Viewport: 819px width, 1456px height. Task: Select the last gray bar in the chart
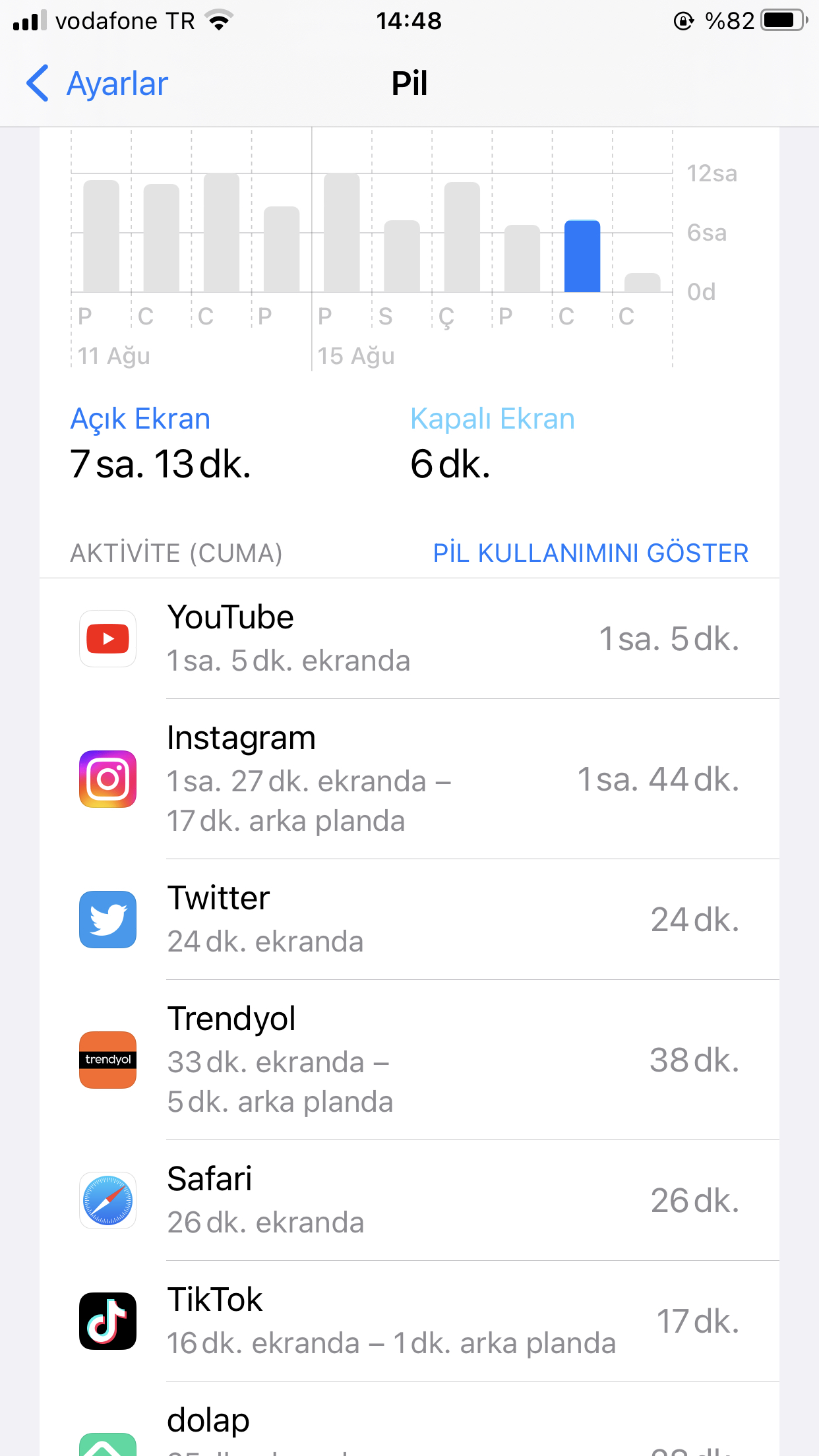coord(642,282)
